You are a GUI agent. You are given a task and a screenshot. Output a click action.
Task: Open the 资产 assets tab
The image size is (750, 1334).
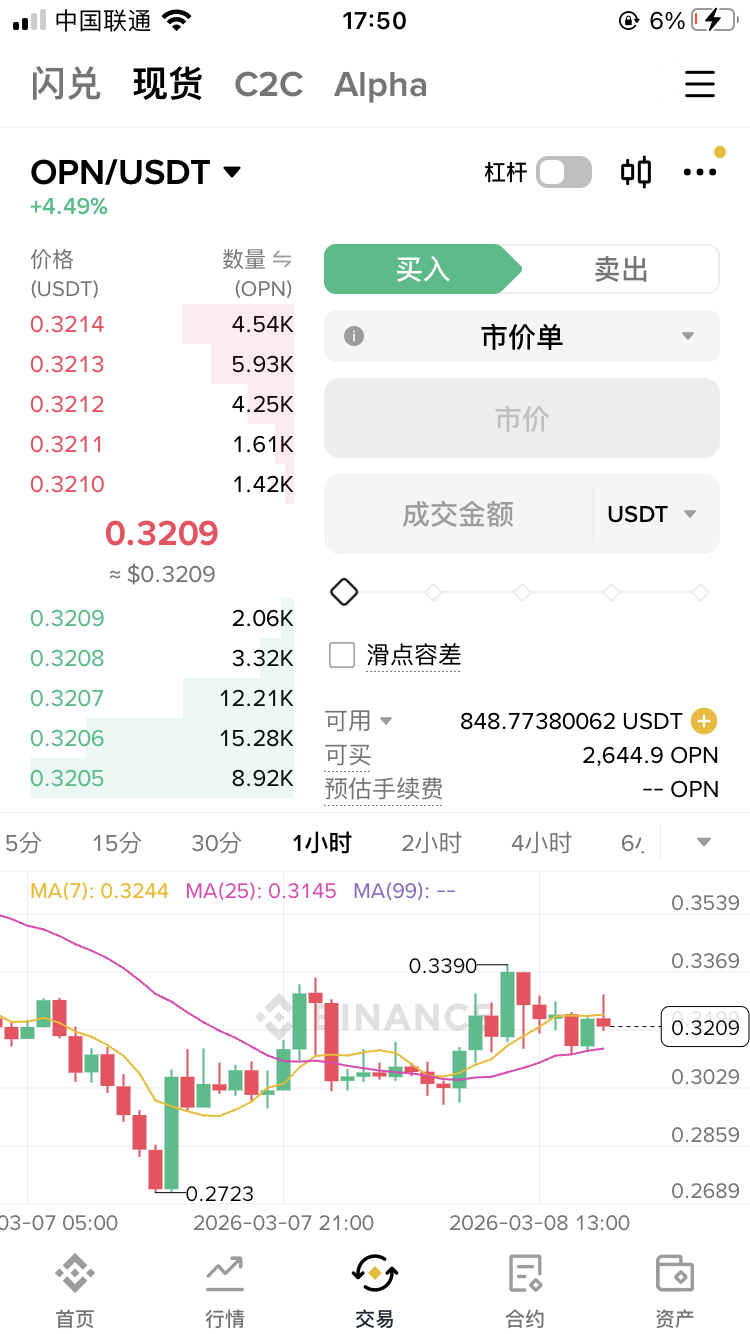(675, 1290)
